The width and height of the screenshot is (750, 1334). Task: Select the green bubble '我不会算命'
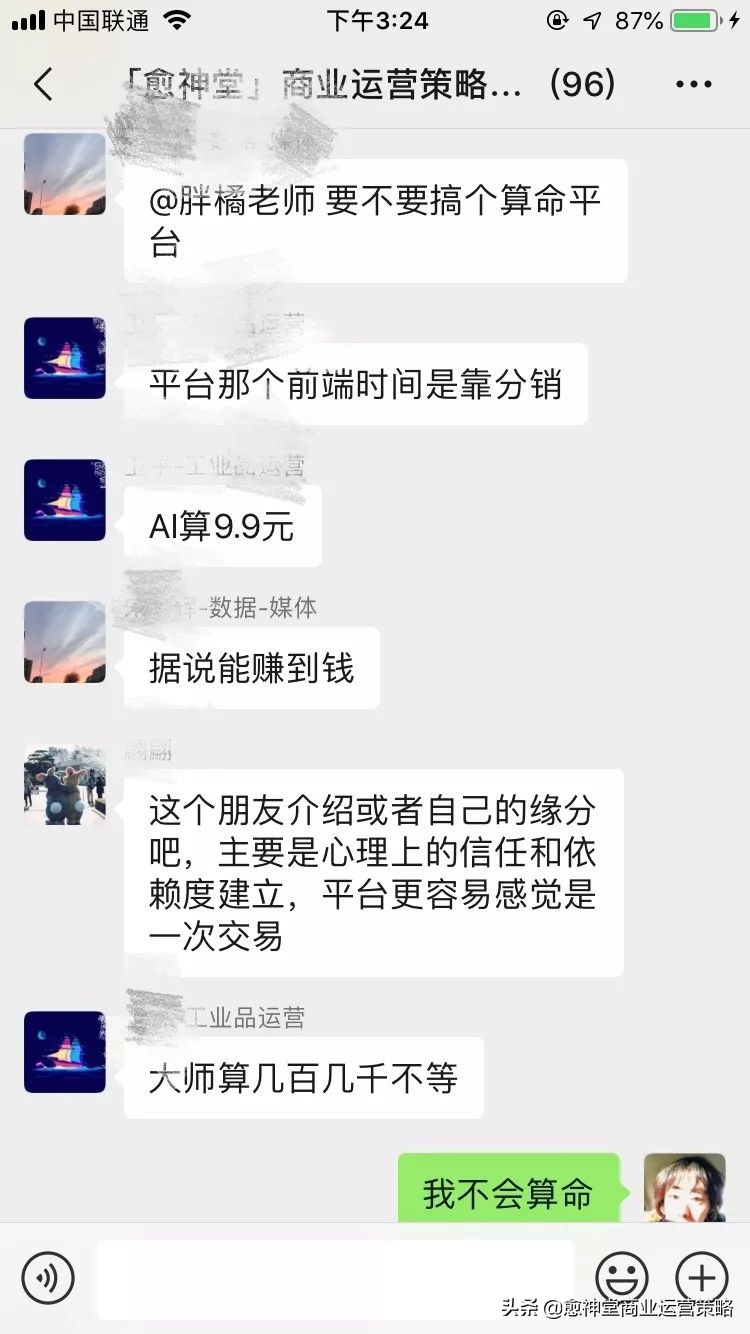pos(507,1192)
